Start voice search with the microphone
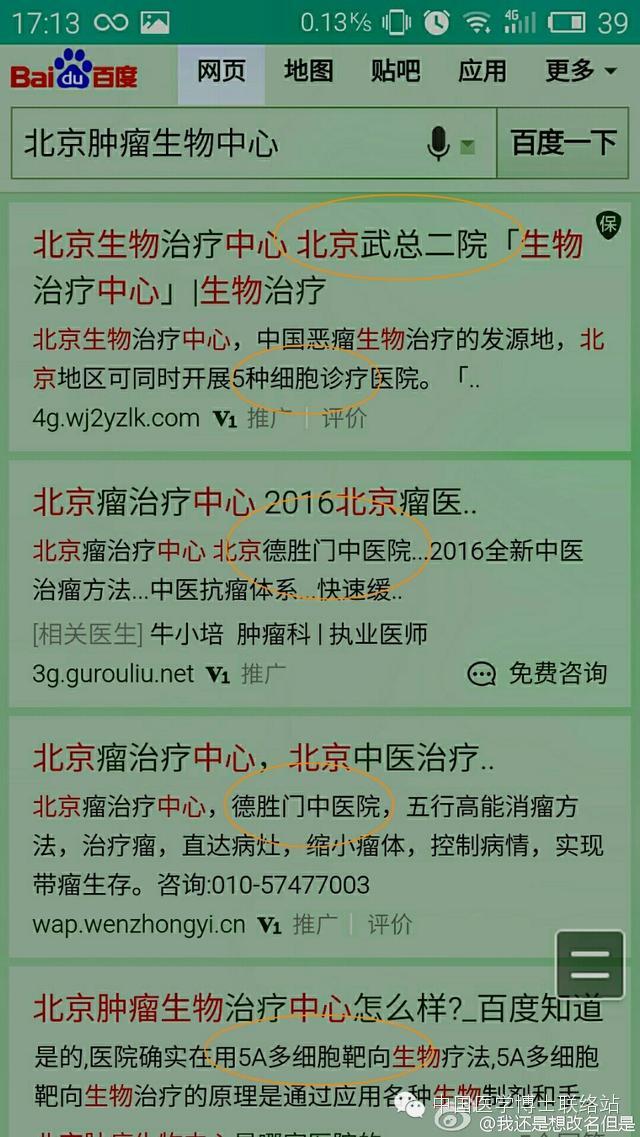Image resolution: width=640 pixels, height=1137 pixels. (438, 144)
